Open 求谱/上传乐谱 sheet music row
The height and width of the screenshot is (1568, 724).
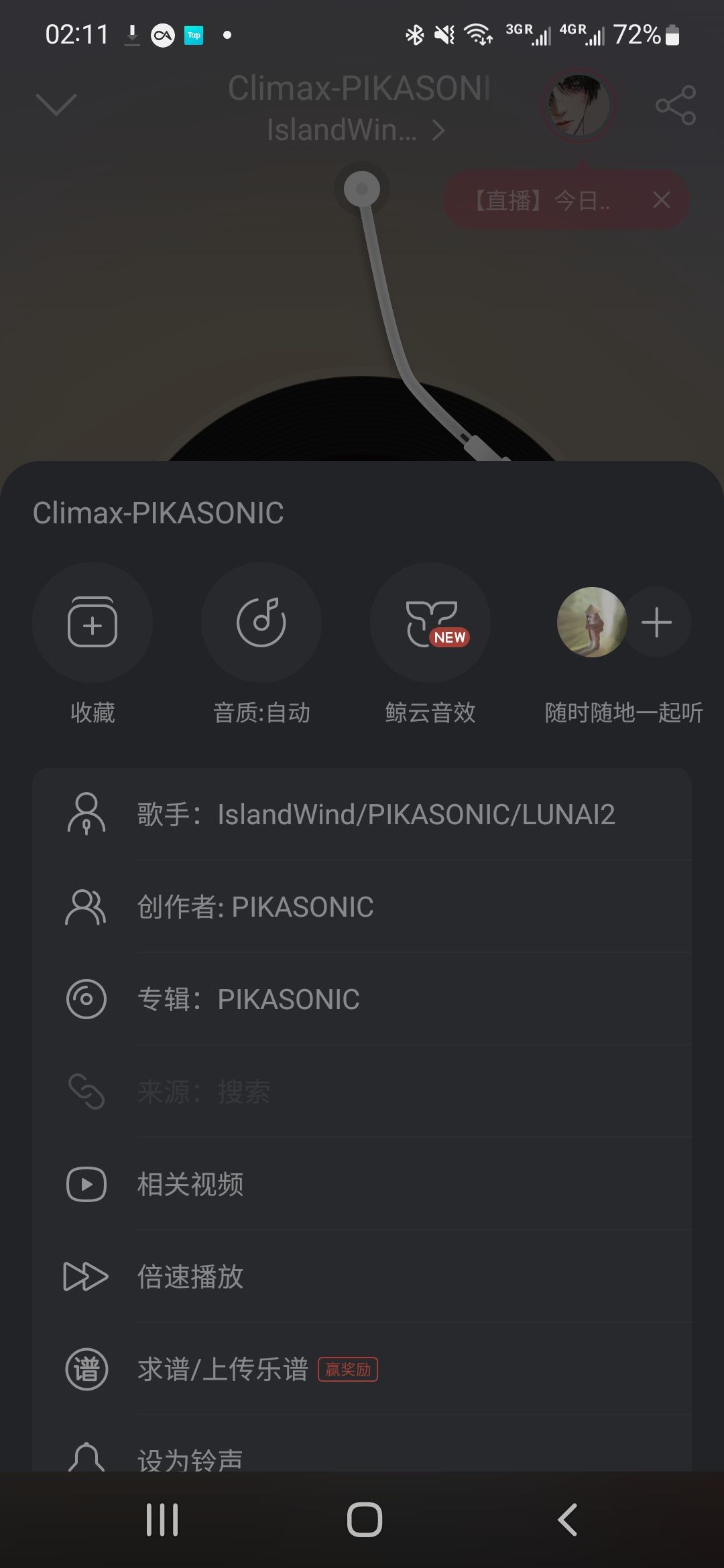tap(362, 1369)
